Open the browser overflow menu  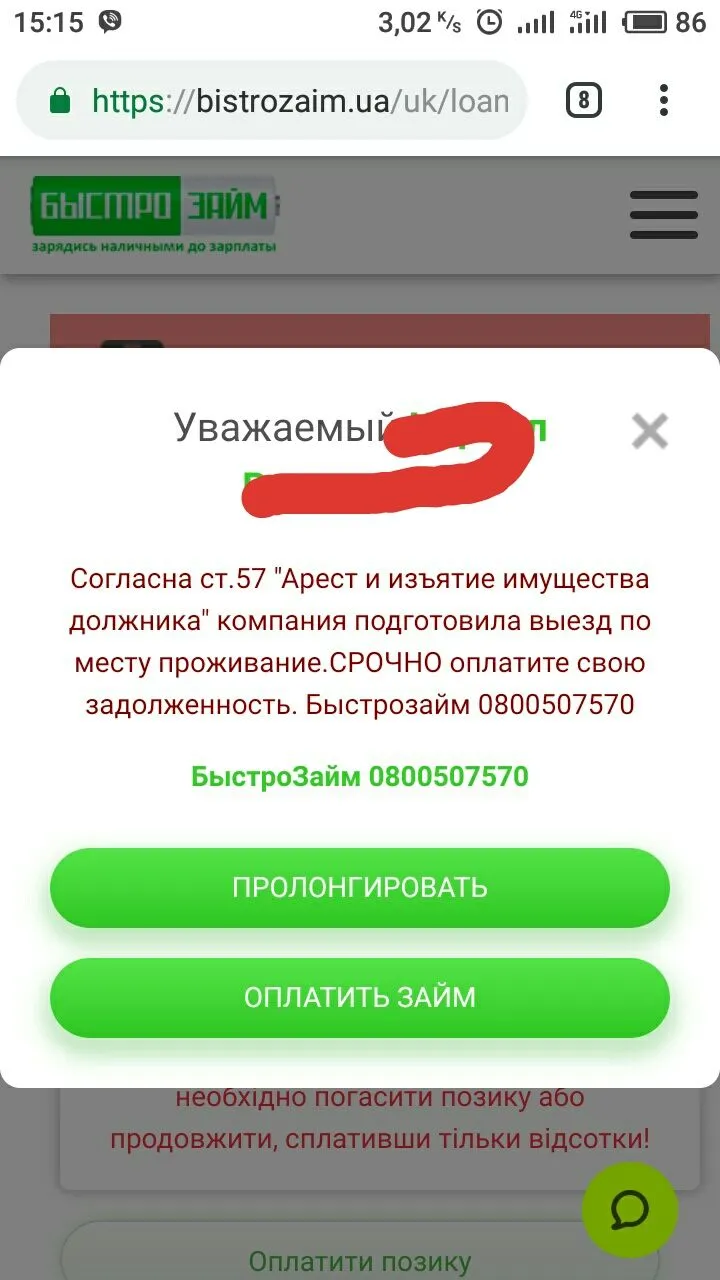point(664,100)
